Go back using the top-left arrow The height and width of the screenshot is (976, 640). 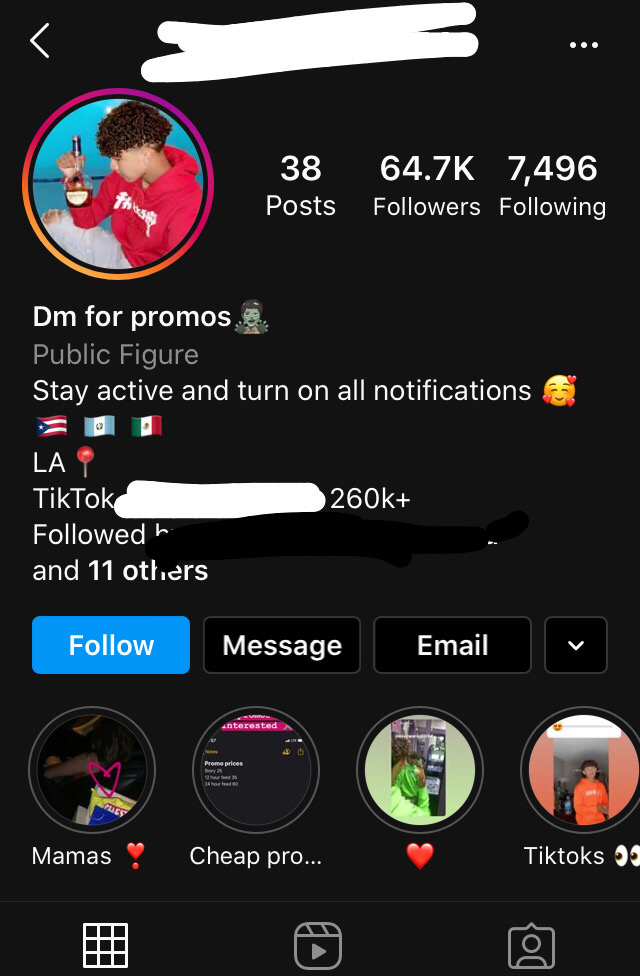point(40,41)
